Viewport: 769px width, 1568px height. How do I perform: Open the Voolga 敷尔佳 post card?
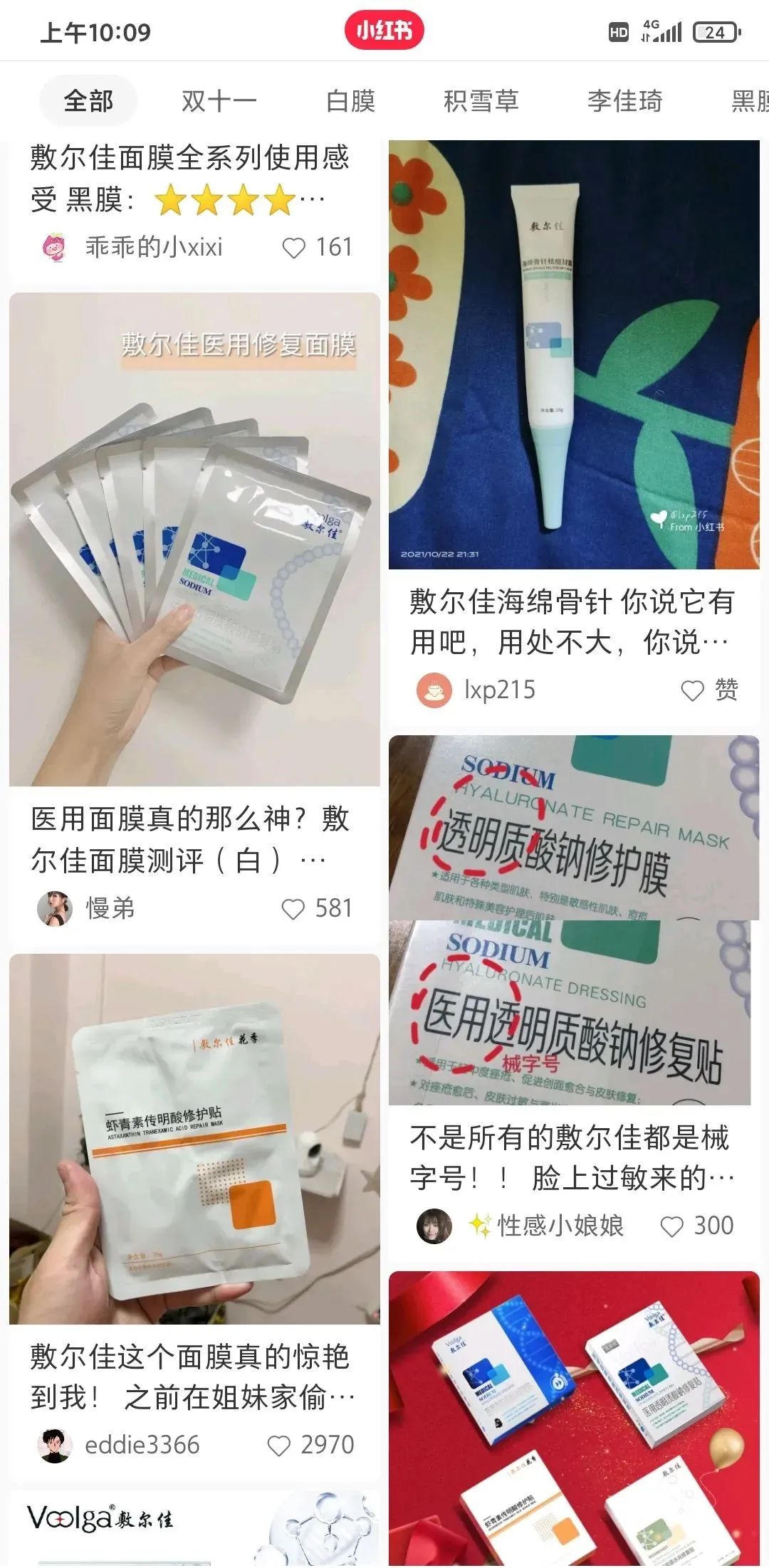pos(194,1530)
